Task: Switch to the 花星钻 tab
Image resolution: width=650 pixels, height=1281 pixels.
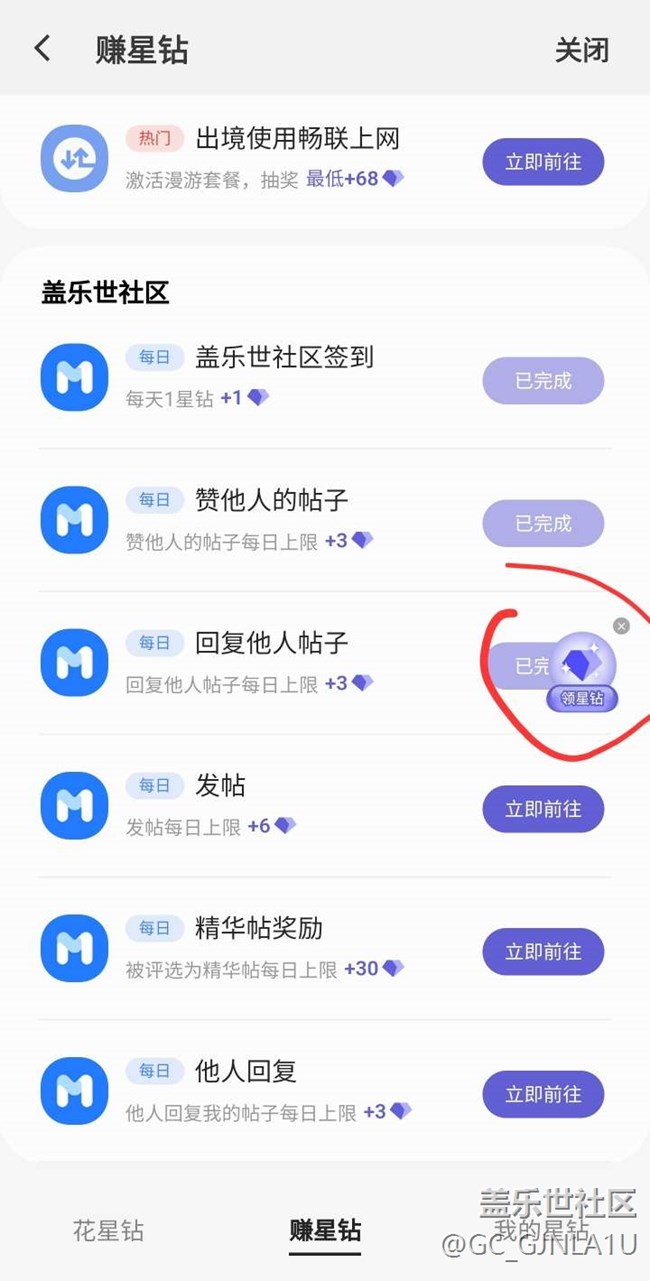Action: point(108,1230)
